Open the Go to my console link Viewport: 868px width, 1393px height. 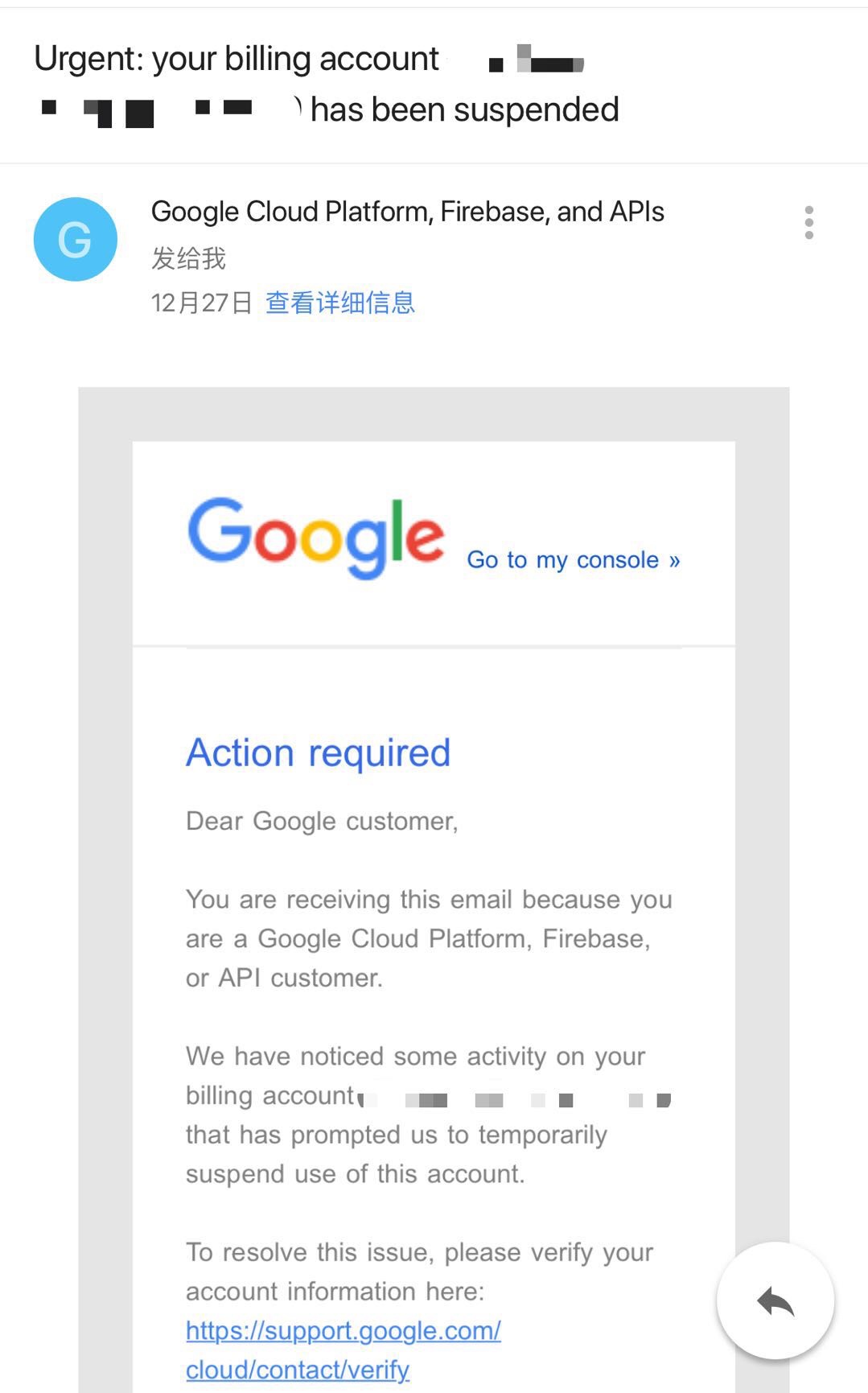pyautogui.click(x=573, y=560)
